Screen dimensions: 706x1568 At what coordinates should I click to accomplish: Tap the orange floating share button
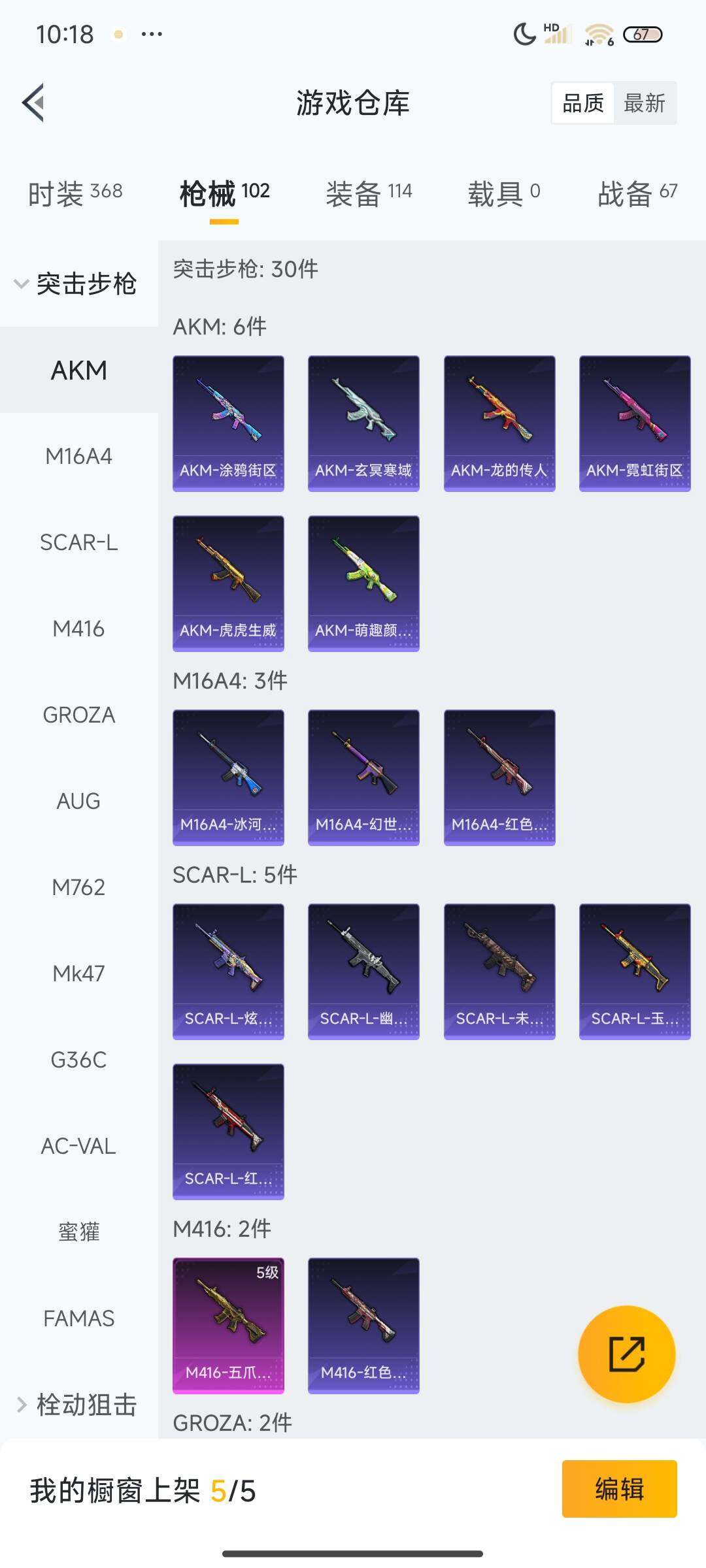[626, 1354]
